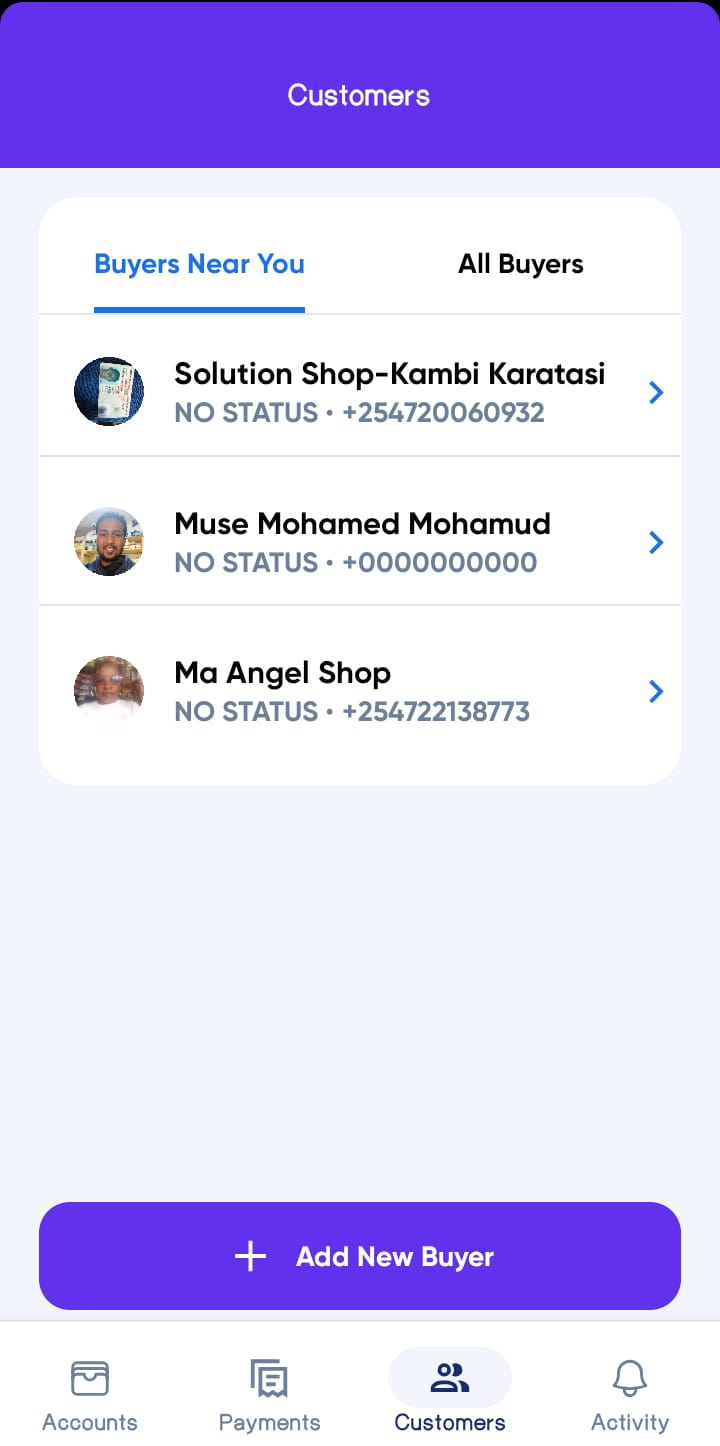Tap the Payments label in bottom navigation
Image resolution: width=720 pixels, height=1446 pixels.
point(269,1421)
